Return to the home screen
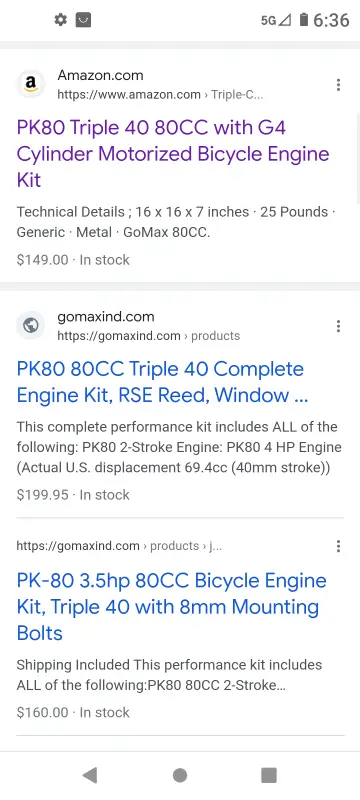360x800 pixels. pos(179,776)
